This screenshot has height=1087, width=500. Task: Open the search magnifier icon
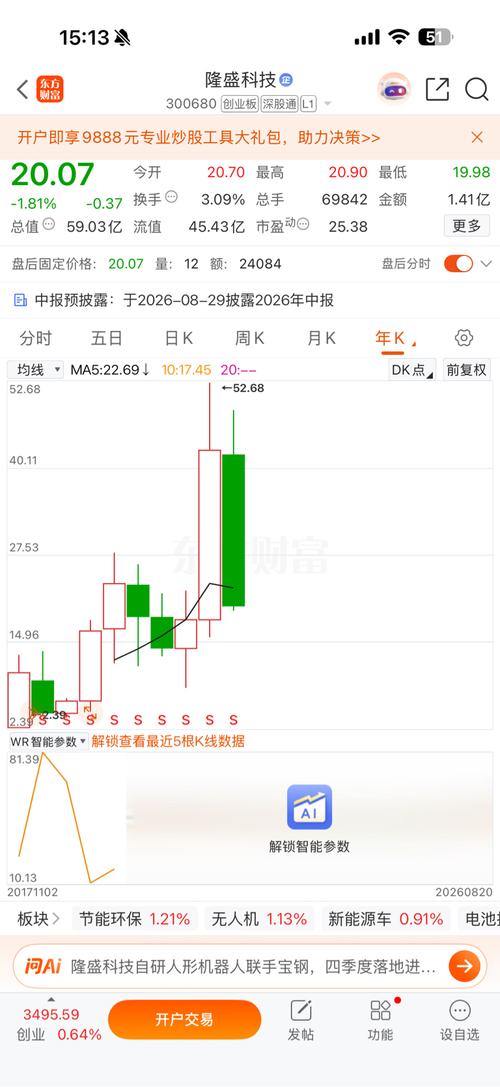(x=476, y=89)
